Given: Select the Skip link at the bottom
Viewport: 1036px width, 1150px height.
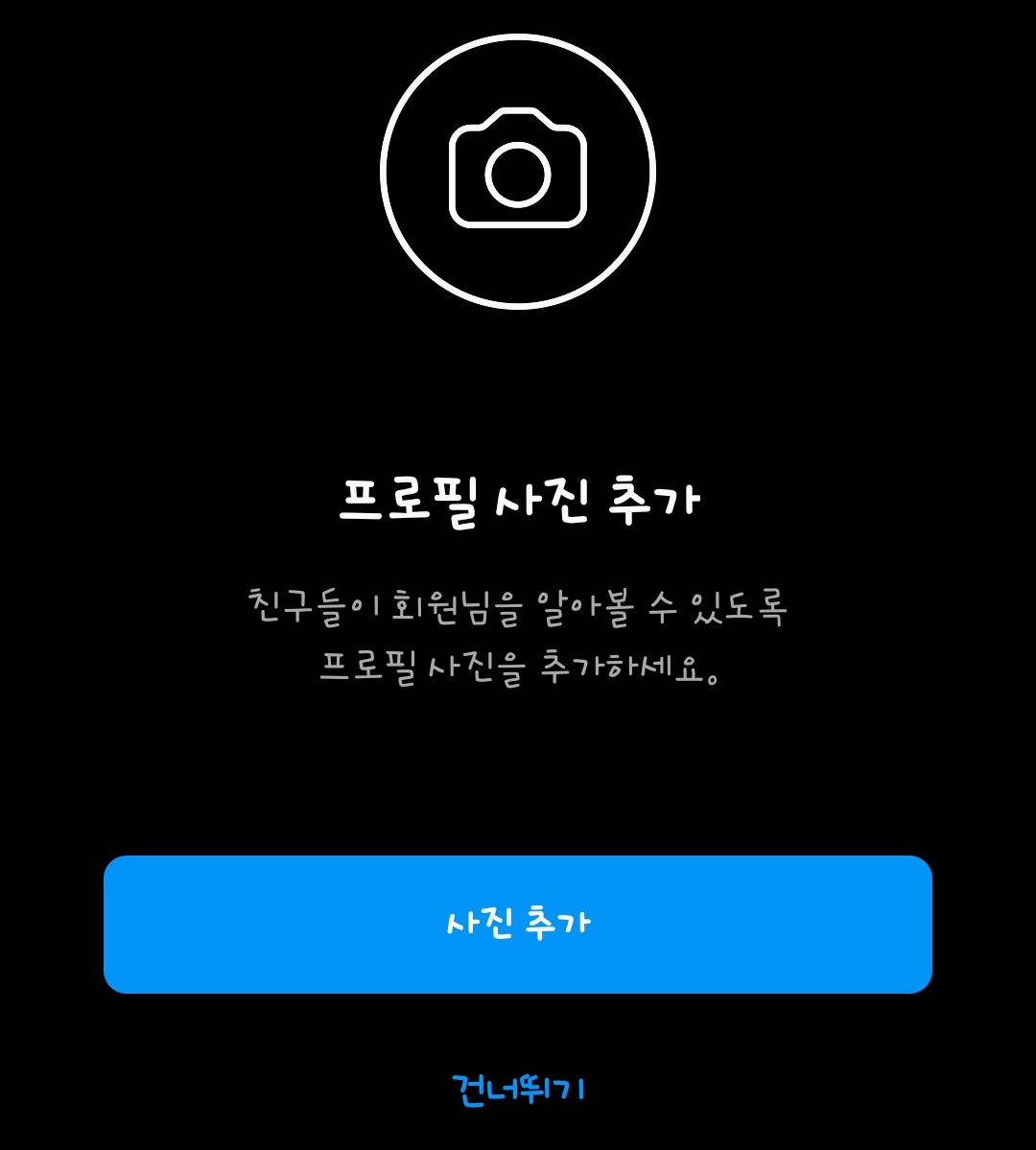Looking at the screenshot, I should click(x=518, y=1089).
